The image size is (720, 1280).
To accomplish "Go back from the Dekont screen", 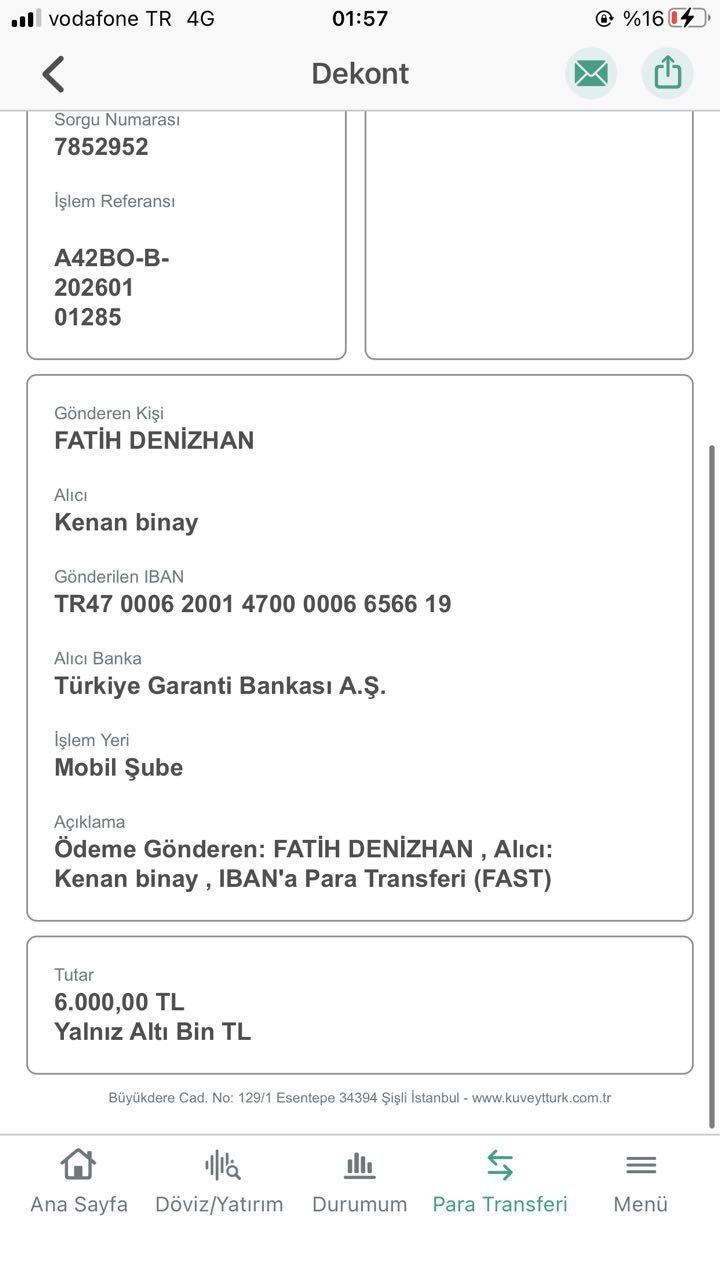I will [x=53, y=74].
